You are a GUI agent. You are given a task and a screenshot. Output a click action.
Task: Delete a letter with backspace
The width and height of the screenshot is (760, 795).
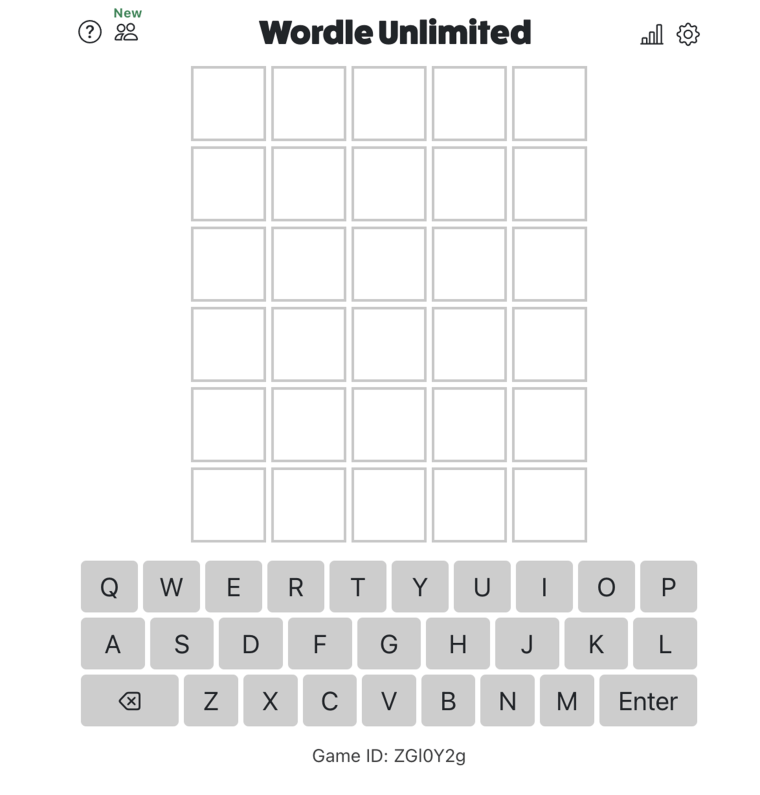coord(129,701)
